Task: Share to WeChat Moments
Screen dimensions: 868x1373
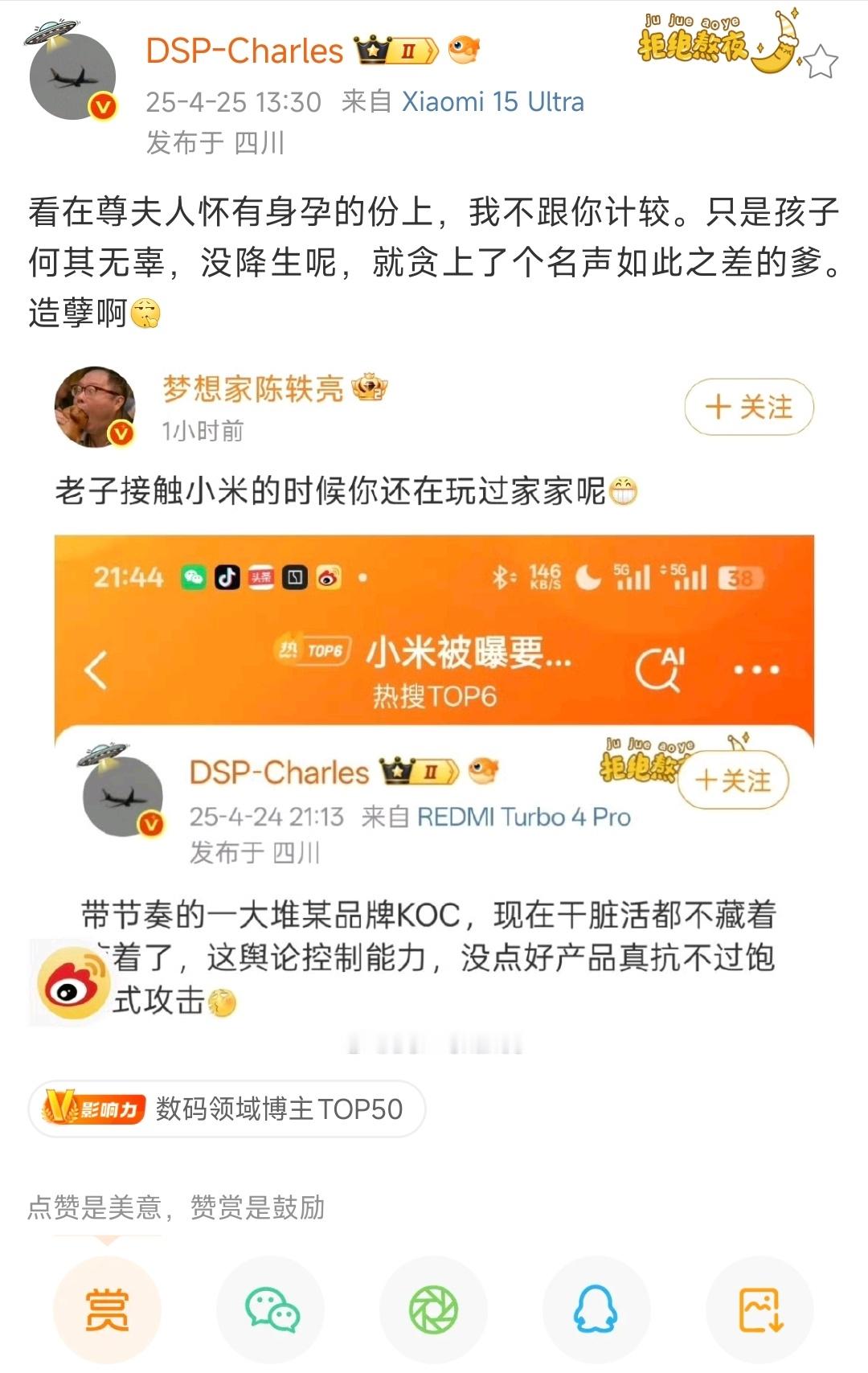Action: click(x=434, y=1309)
